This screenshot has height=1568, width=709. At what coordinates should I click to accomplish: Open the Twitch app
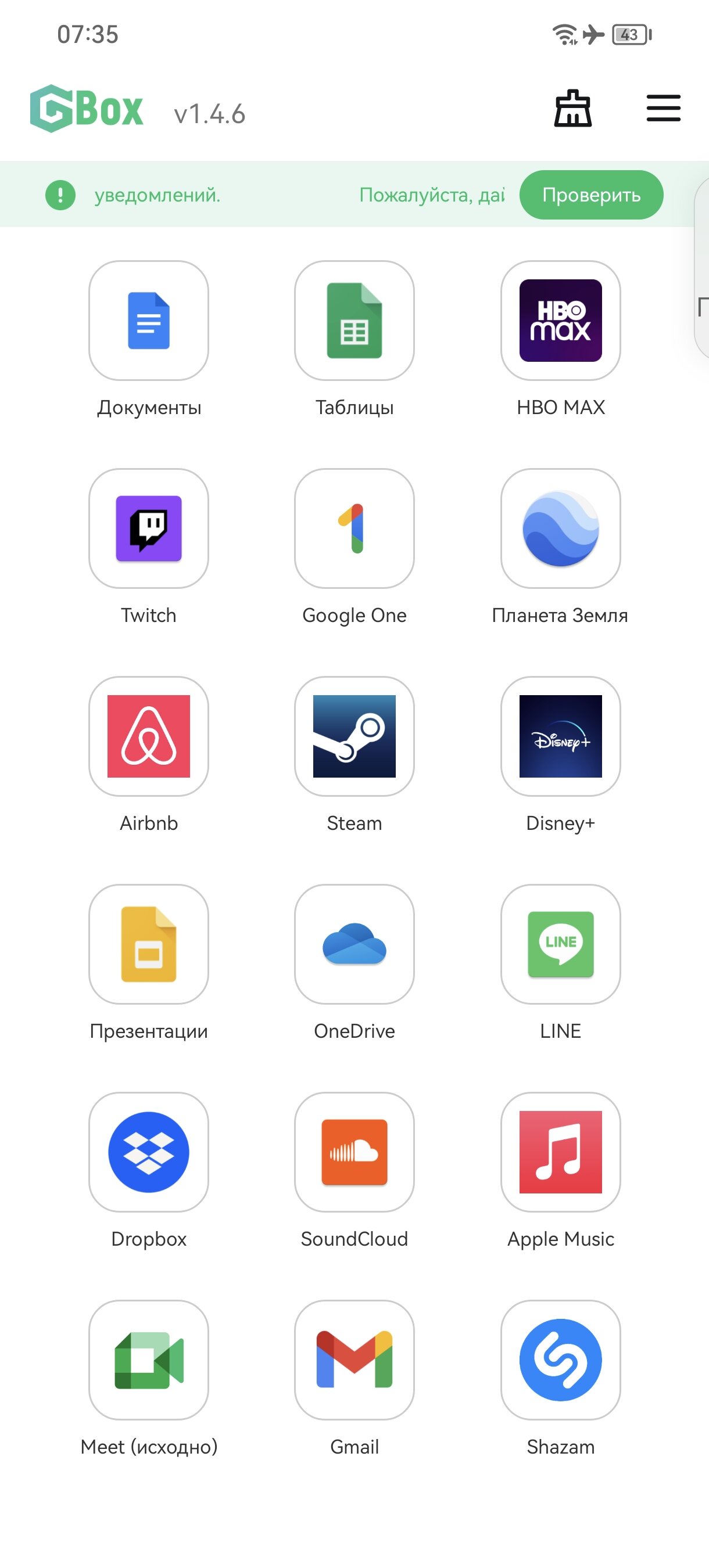(x=149, y=528)
